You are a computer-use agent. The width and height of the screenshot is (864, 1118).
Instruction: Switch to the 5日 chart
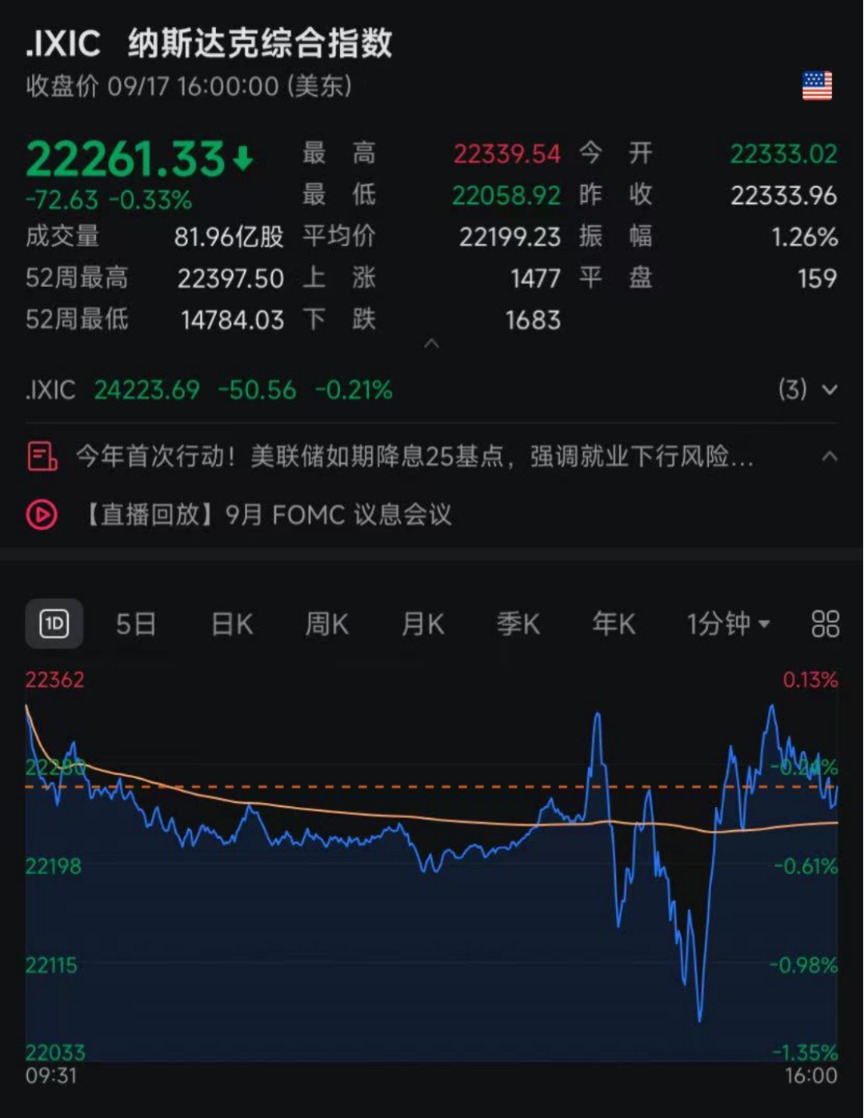[x=136, y=625]
